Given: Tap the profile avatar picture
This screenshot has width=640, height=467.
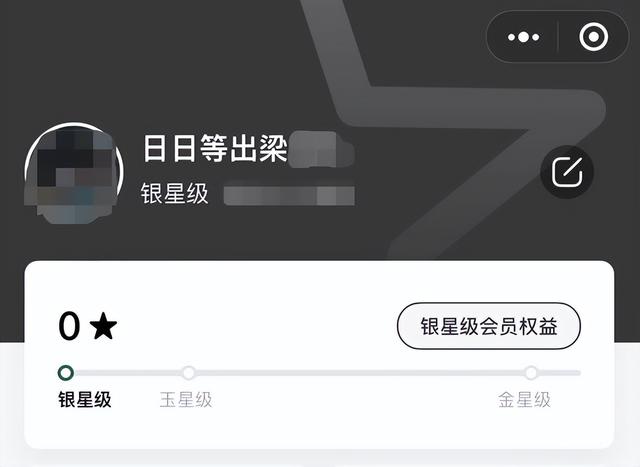Looking at the screenshot, I should [74, 173].
